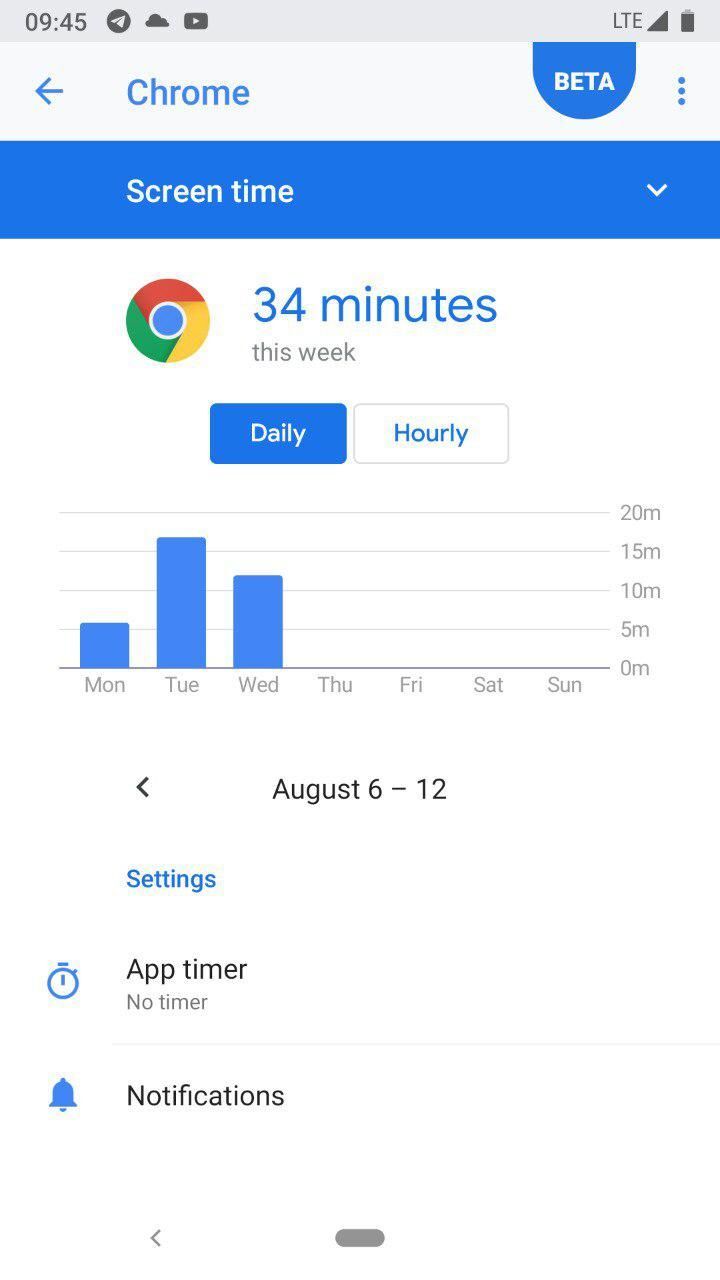This screenshot has width=720, height=1280.
Task: Click the Notifications bell icon
Action: pos(62,1093)
